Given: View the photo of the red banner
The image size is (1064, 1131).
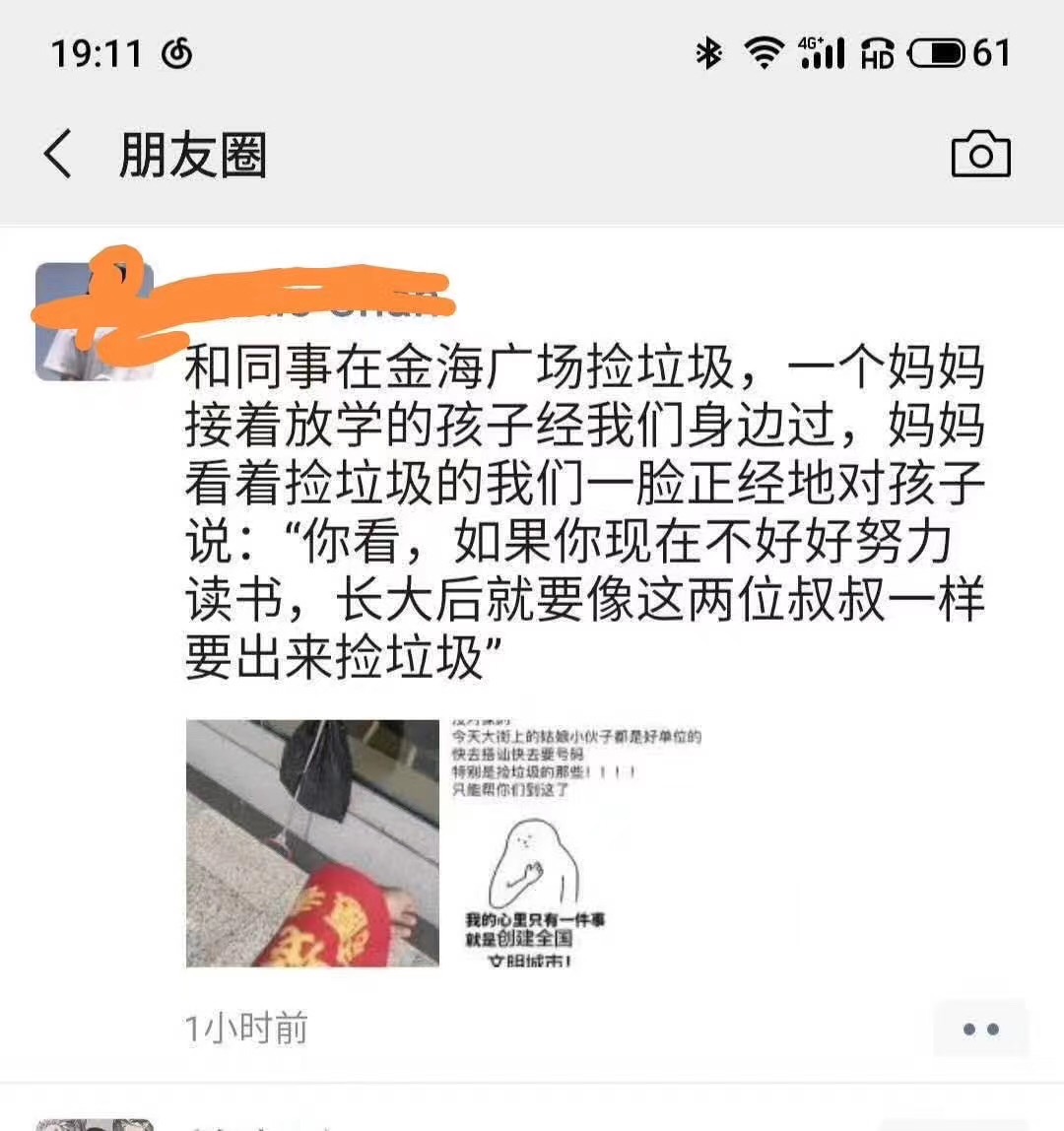Looking at the screenshot, I should coord(312,843).
